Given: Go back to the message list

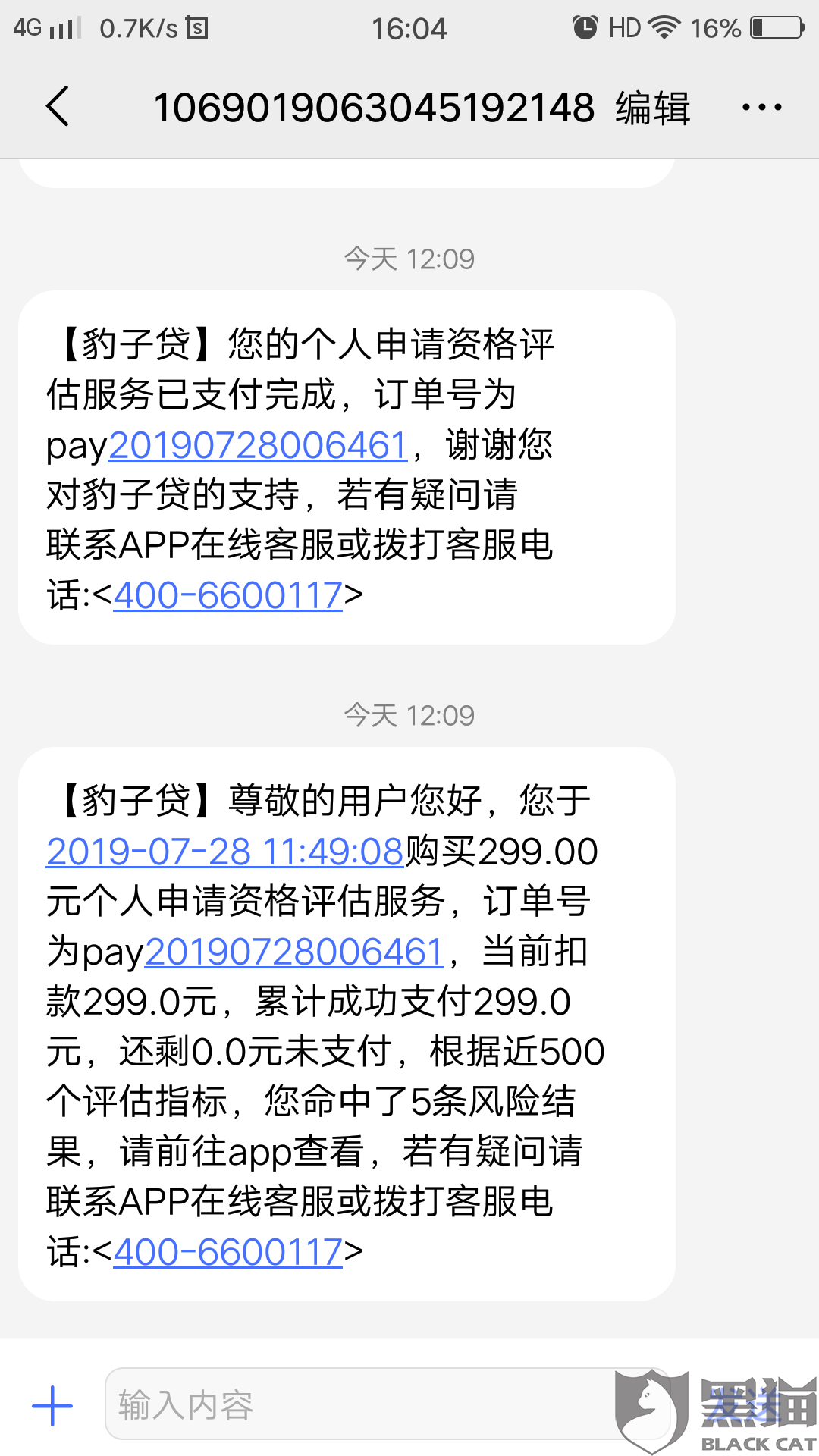Looking at the screenshot, I should pos(58,106).
